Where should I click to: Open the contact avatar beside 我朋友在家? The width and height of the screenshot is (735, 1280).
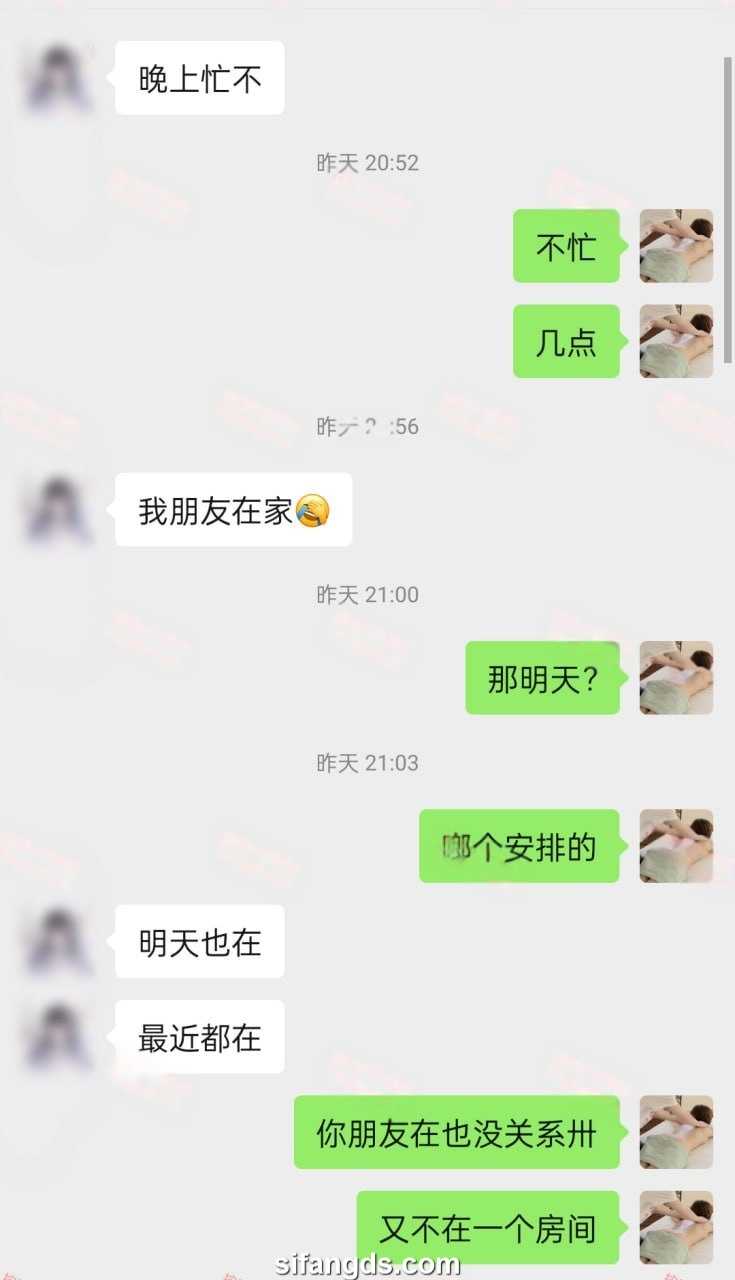click(x=58, y=510)
